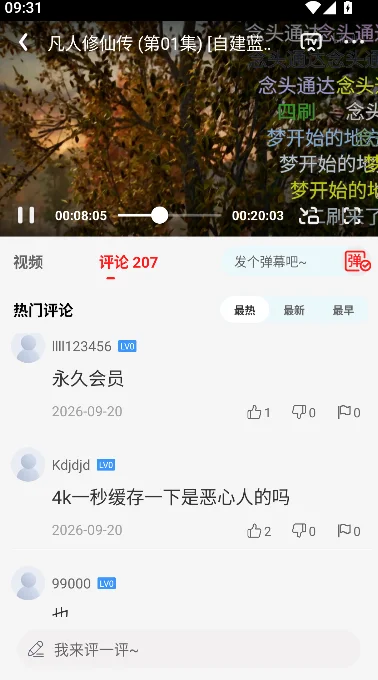Switch to the 视频 tab
Screen dimensions: 378x680
click(x=28, y=262)
